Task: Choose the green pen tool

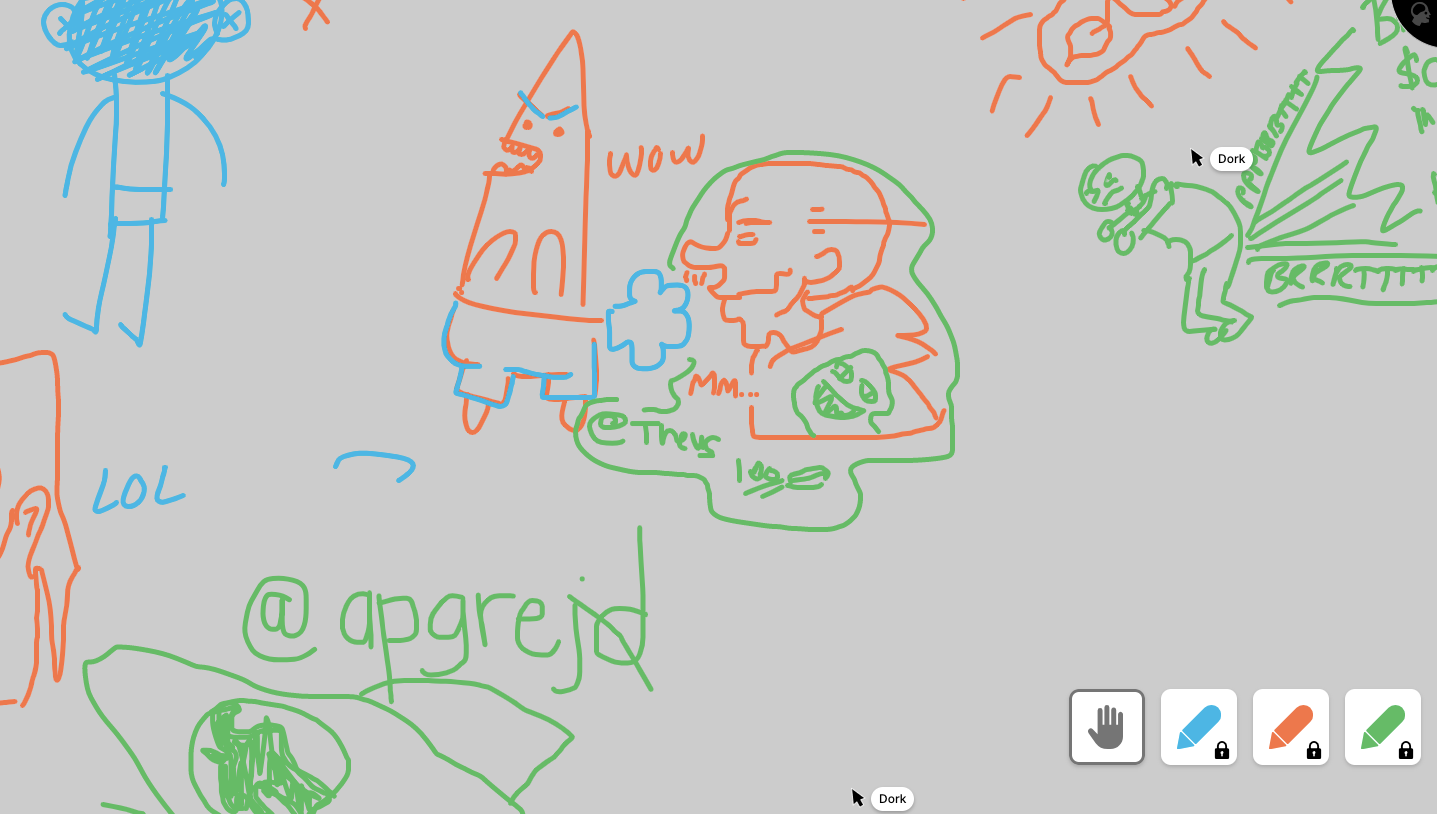Action: (x=1382, y=727)
